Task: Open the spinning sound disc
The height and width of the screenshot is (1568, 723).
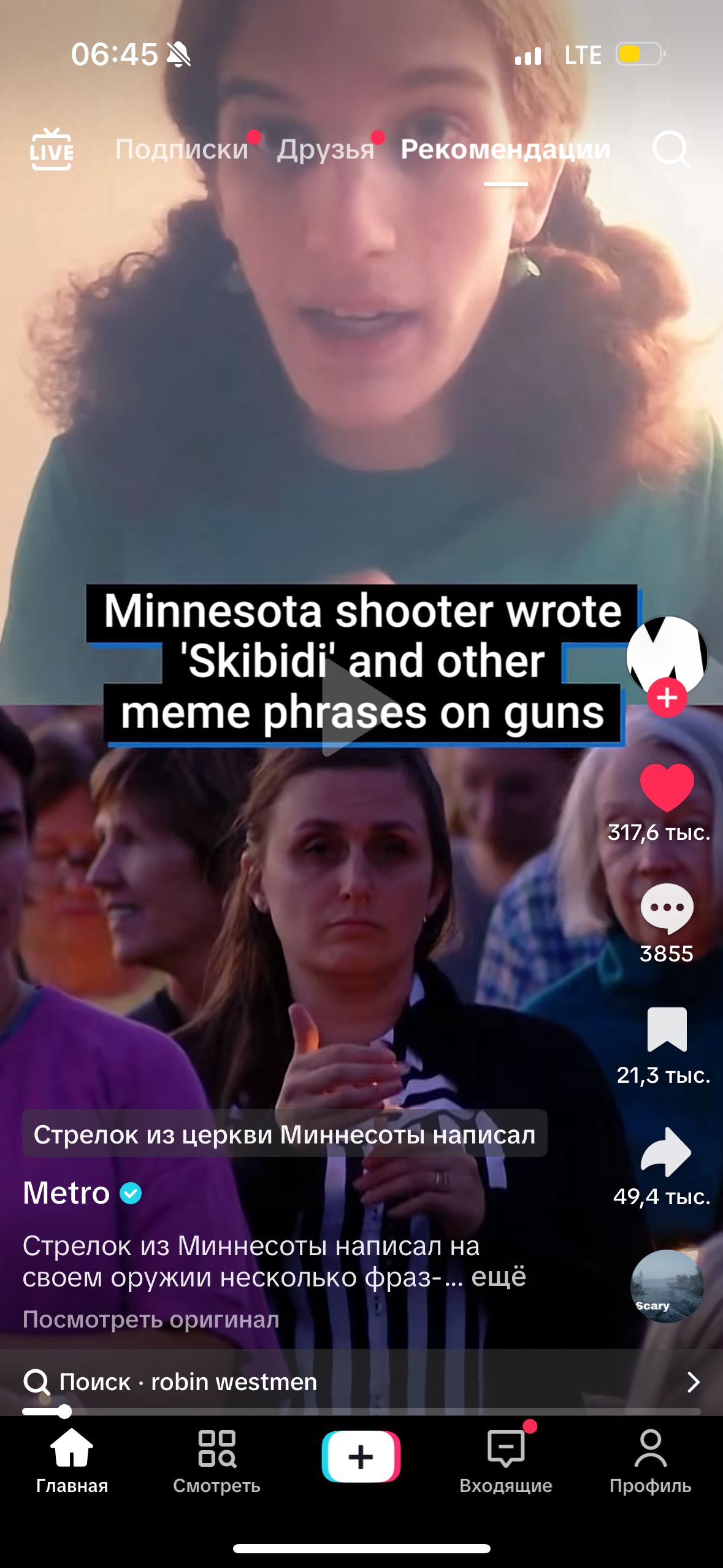Action: coord(667,1286)
